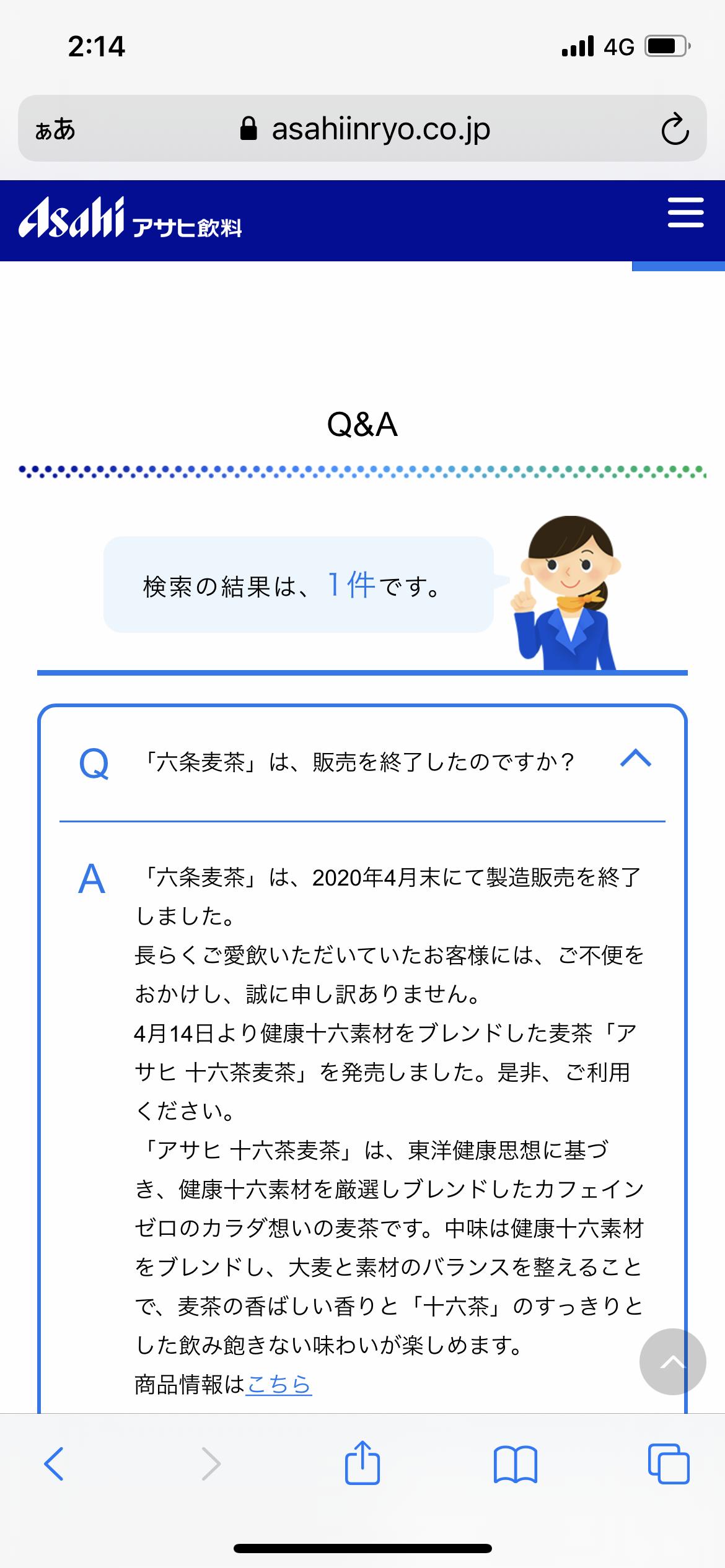The width and height of the screenshot is (725, 1568).
Task: Collapse the 六条麦茶 question
Action: [x=636, y=759]
